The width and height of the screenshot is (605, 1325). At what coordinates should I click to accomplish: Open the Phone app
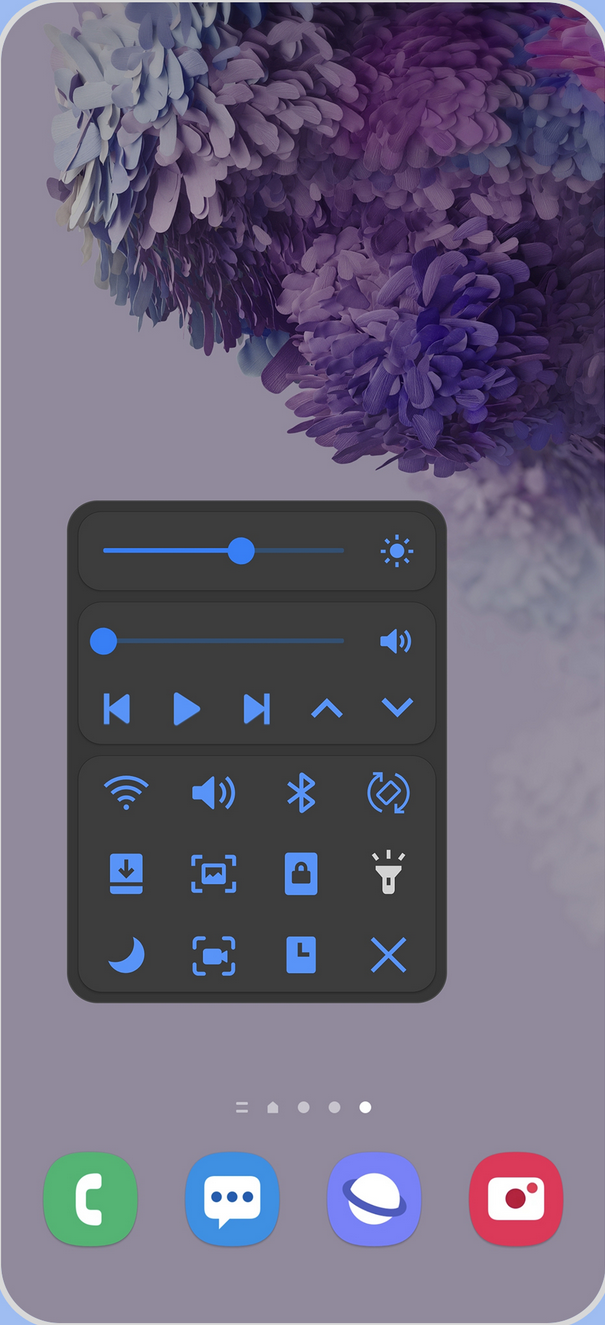(x=90, y=1199)
